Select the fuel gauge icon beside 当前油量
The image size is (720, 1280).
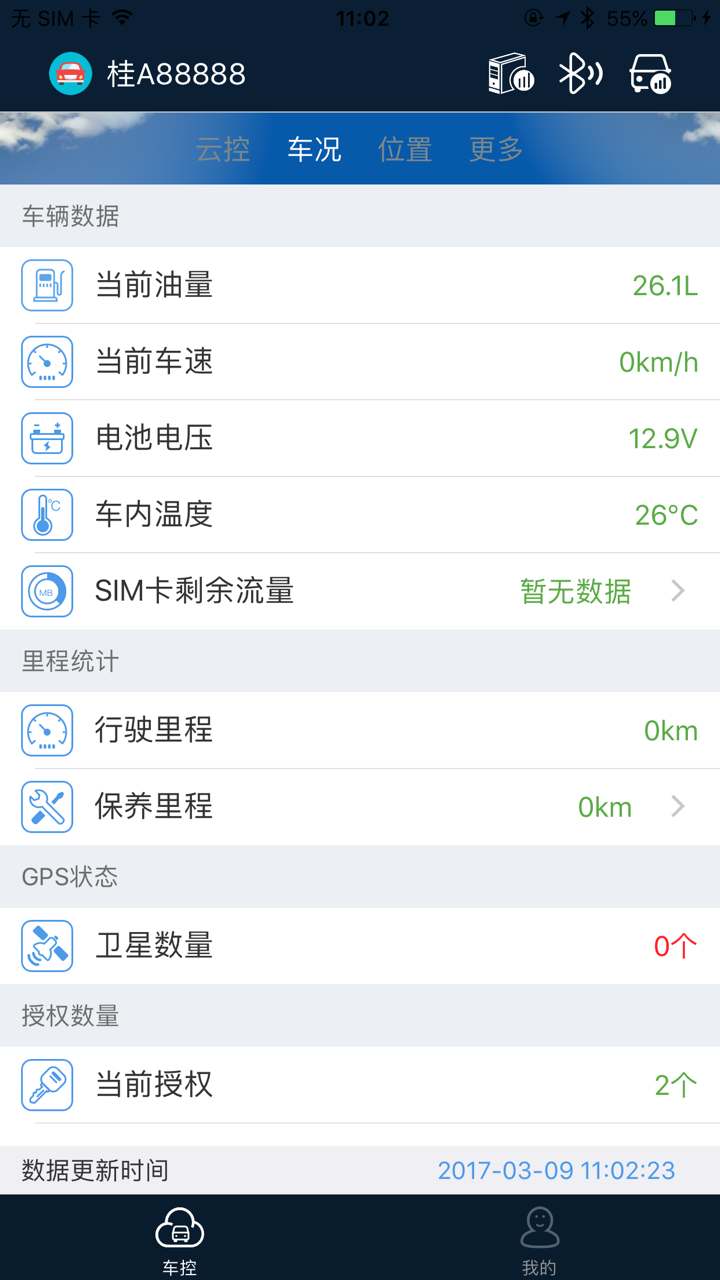[47, 285]
